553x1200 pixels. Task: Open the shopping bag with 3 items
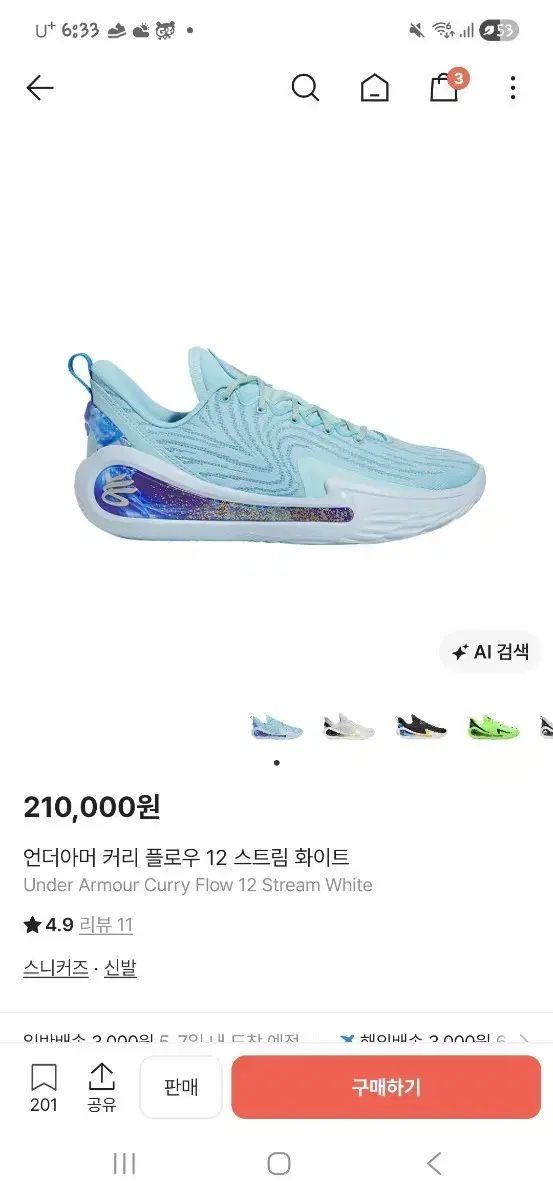coord(446,85)
